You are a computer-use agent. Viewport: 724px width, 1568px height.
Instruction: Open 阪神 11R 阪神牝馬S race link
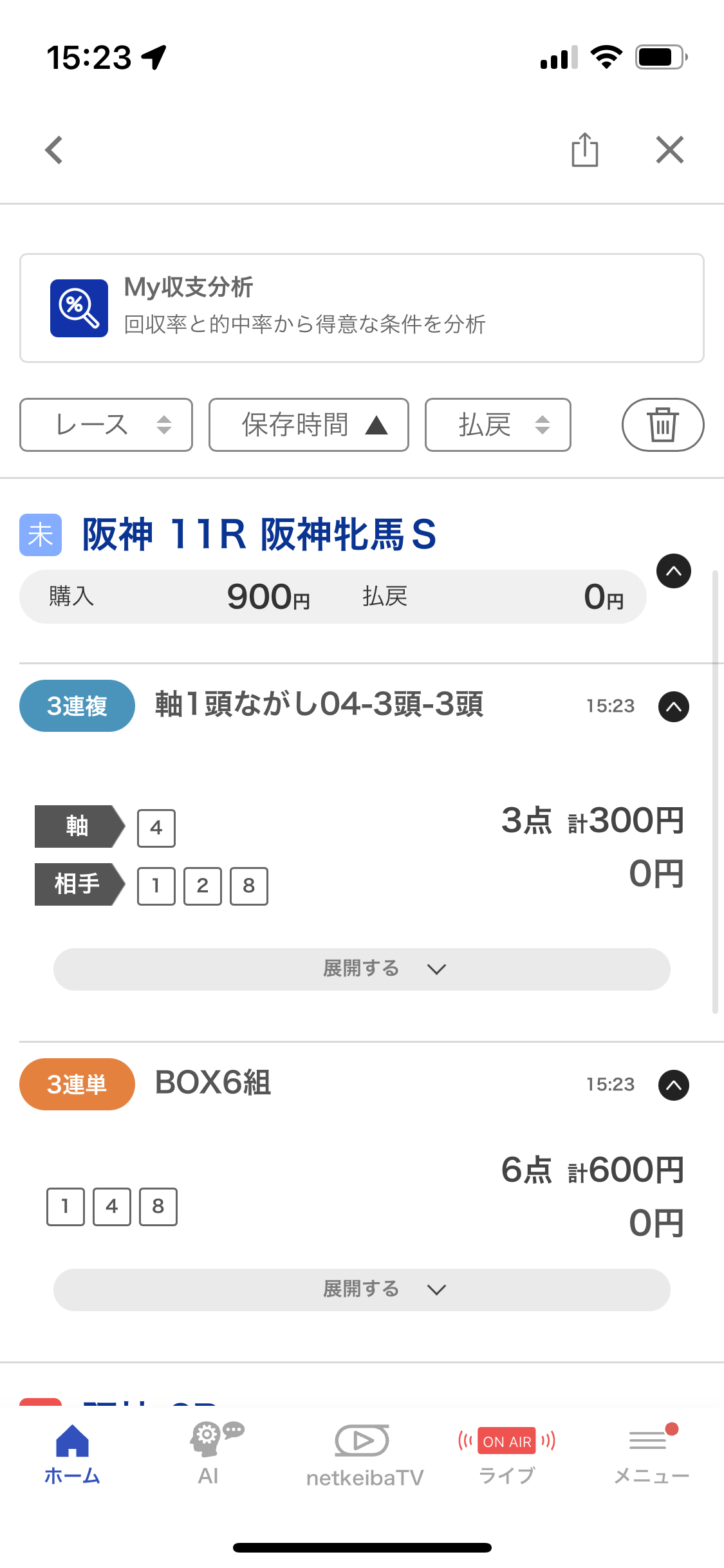tap(259, 534)
